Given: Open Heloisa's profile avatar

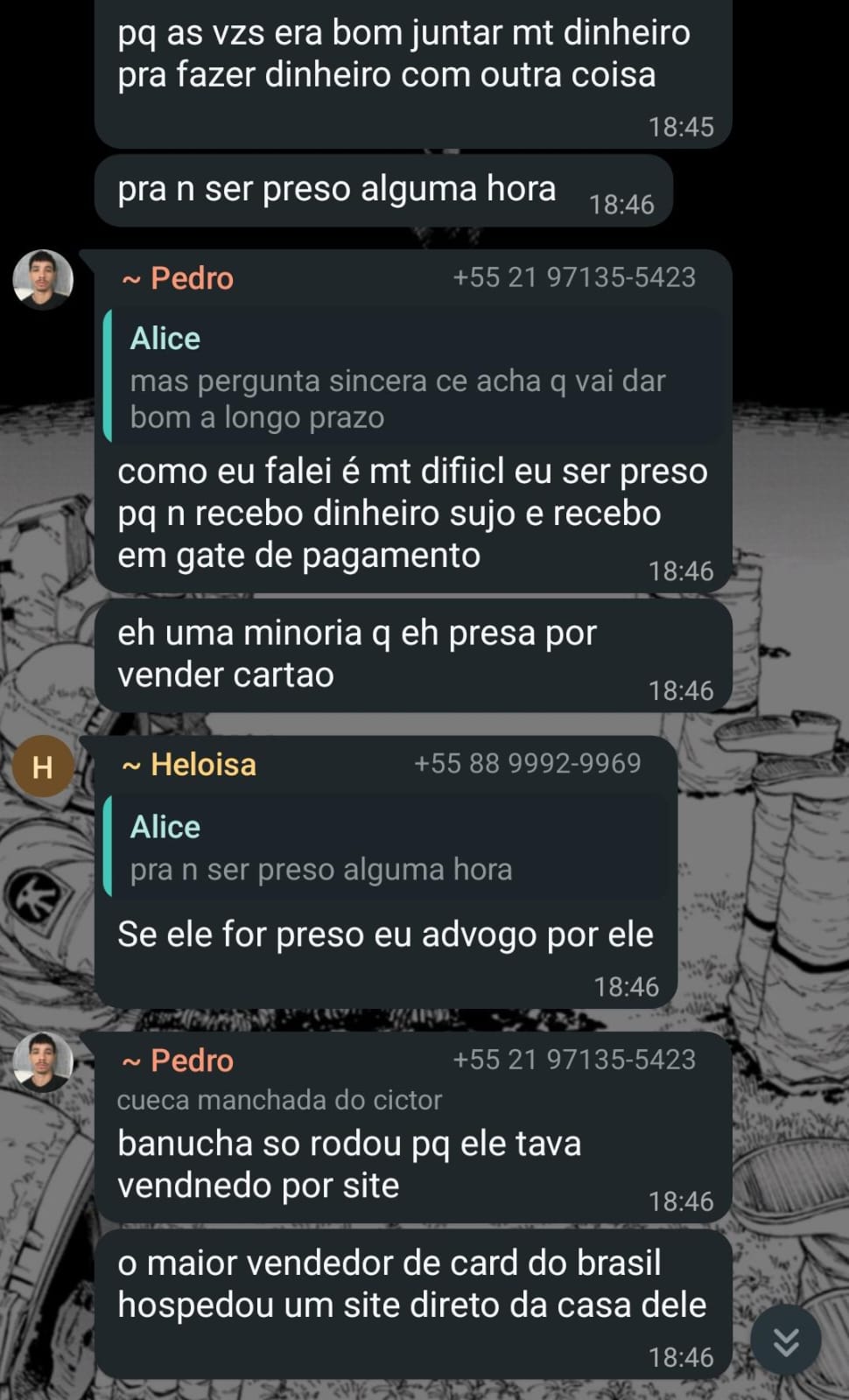Looking at the screenshot, I should click(x=42, y=766).
